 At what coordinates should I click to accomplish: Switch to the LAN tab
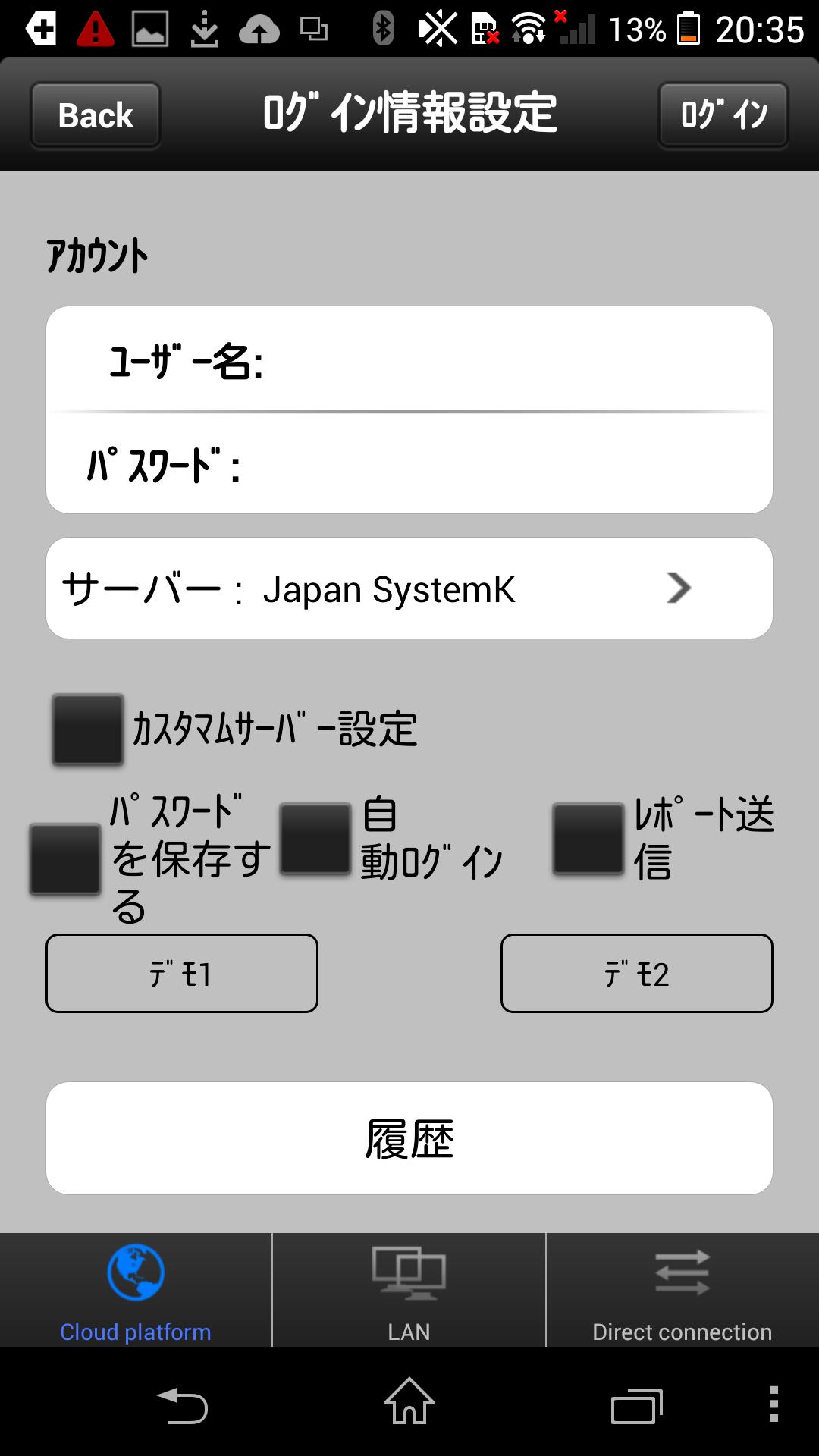[409, 1289]
